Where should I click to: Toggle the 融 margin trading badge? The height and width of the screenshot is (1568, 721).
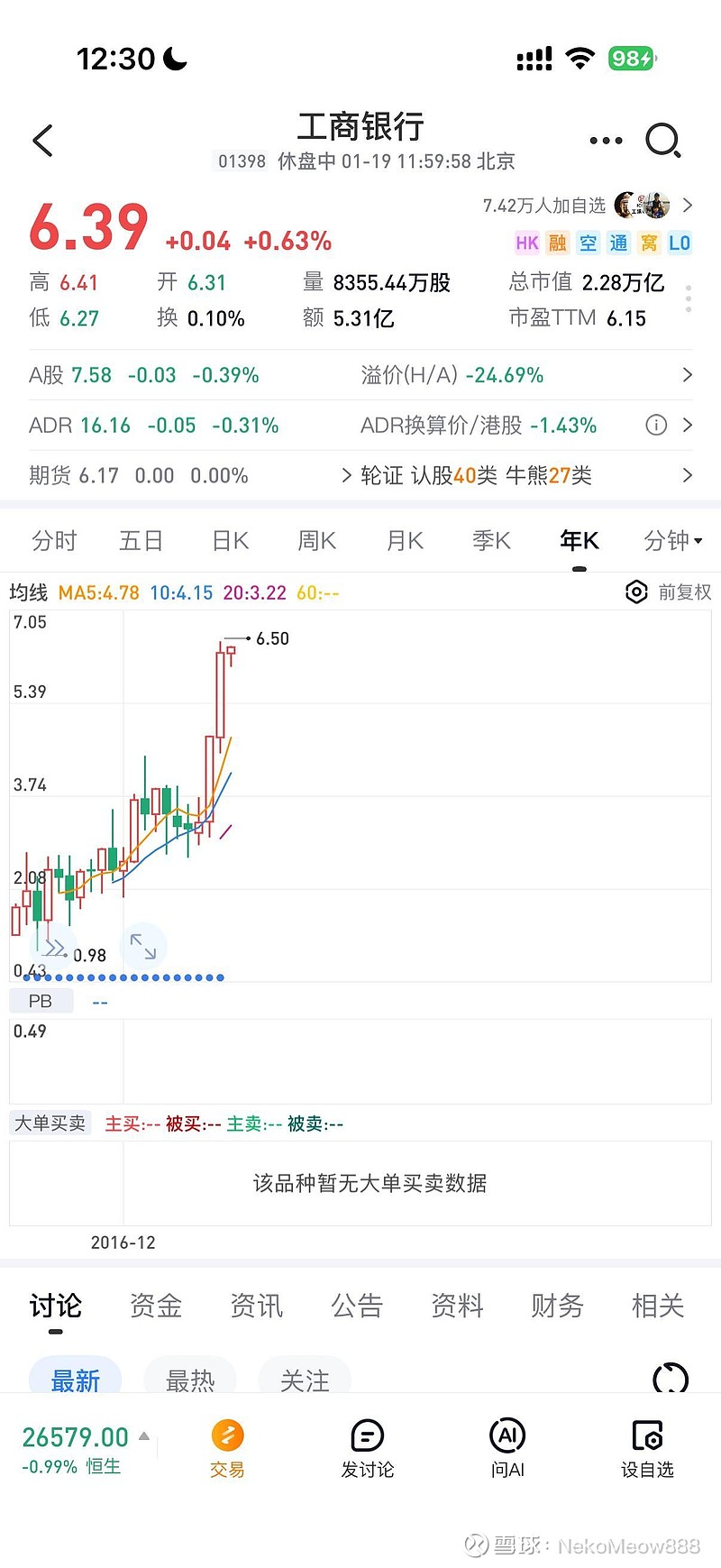point(557,243)
